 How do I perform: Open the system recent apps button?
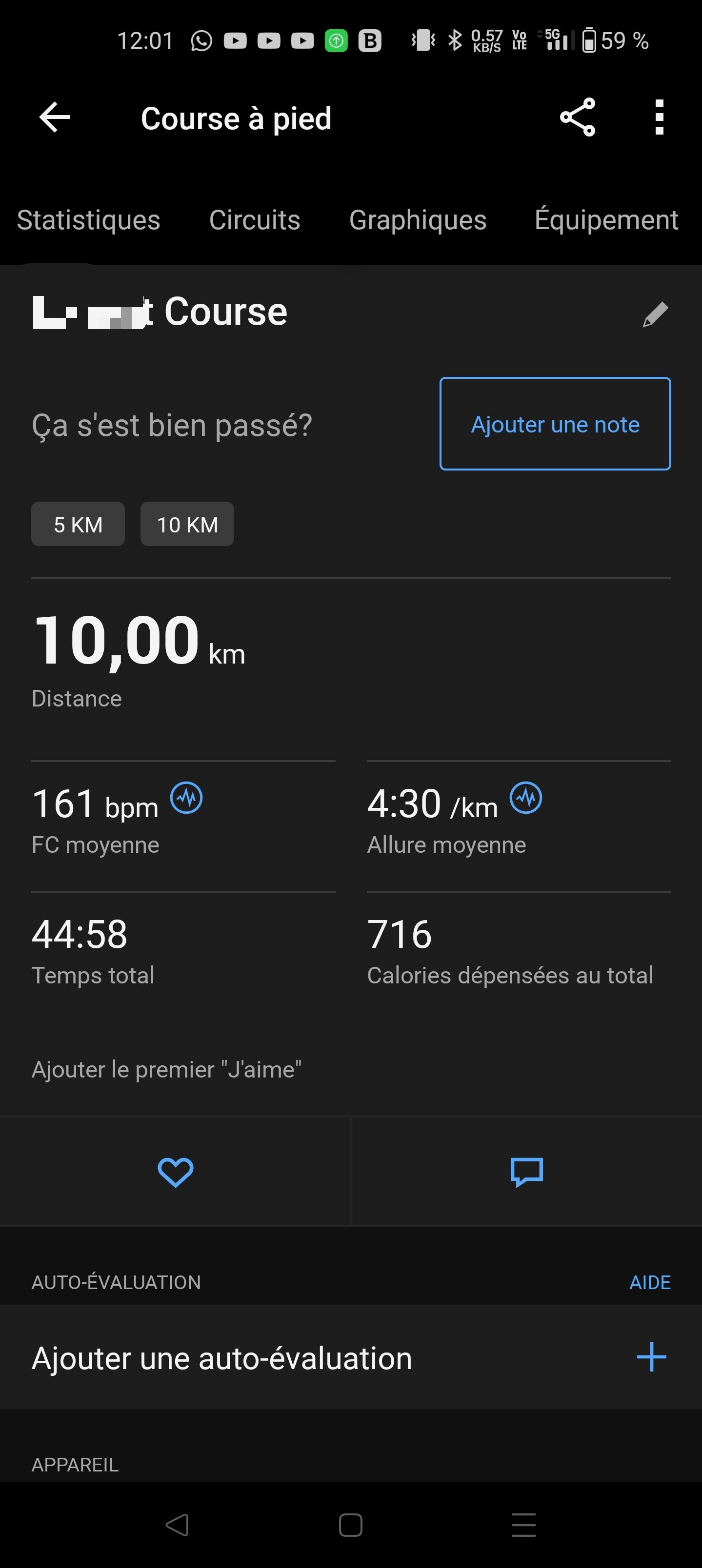(x=524, y=1525)
